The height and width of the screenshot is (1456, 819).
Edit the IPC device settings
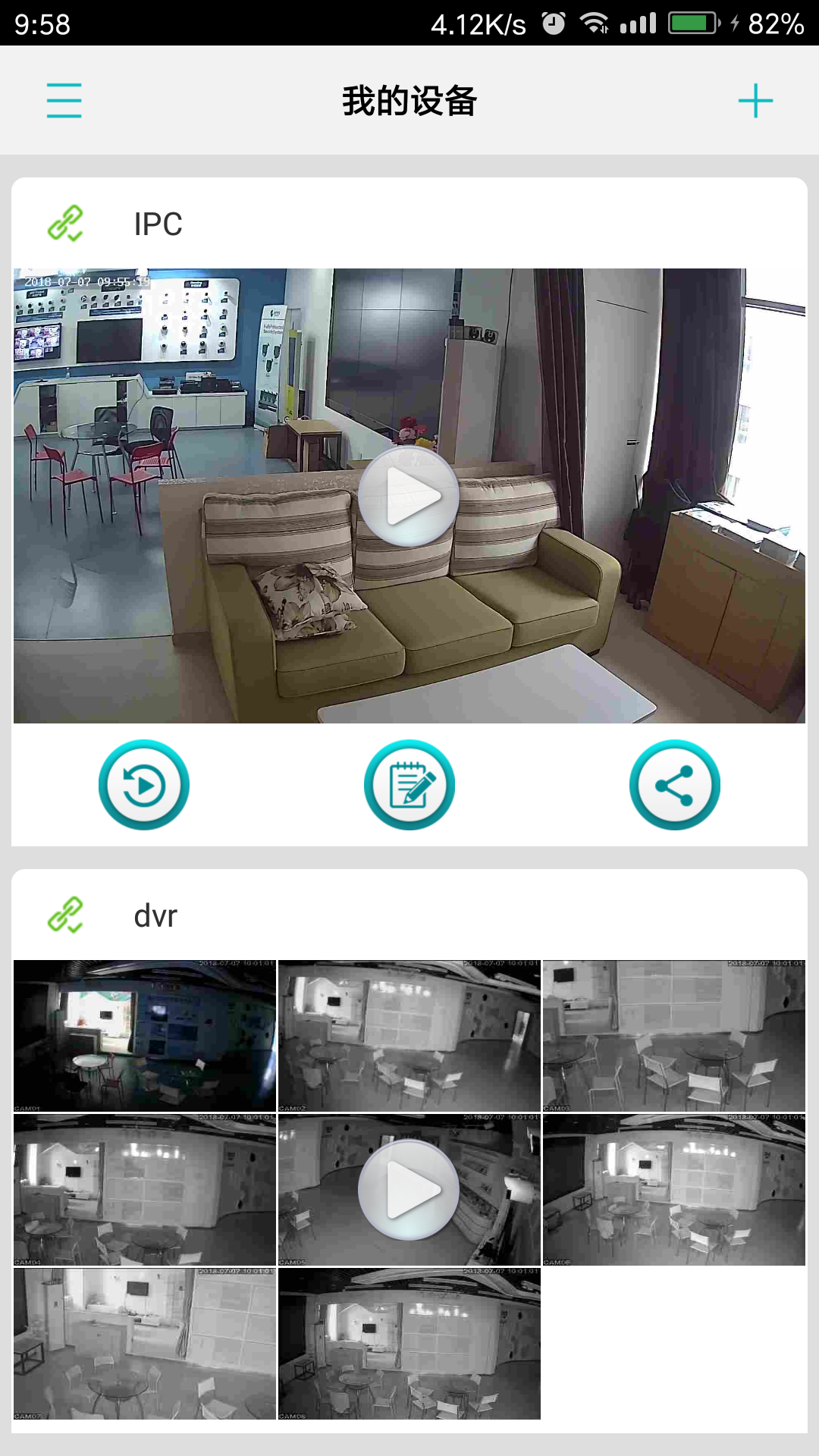click(409, 785)
